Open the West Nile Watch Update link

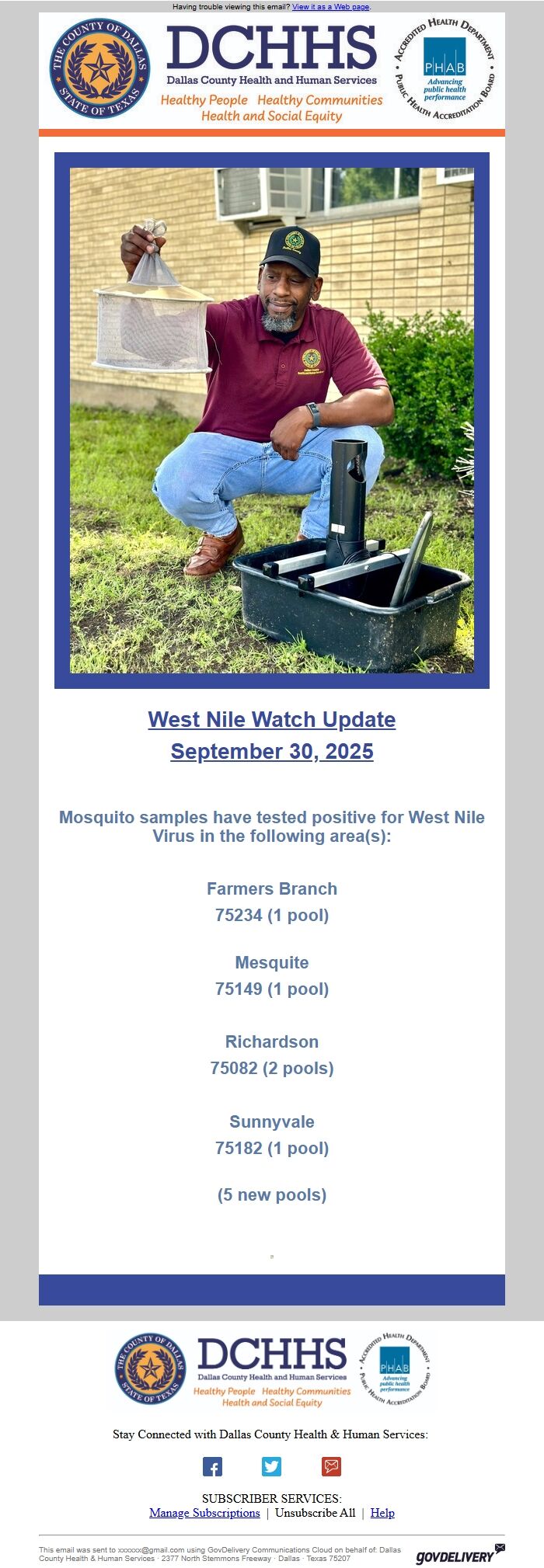click(272, 720)
